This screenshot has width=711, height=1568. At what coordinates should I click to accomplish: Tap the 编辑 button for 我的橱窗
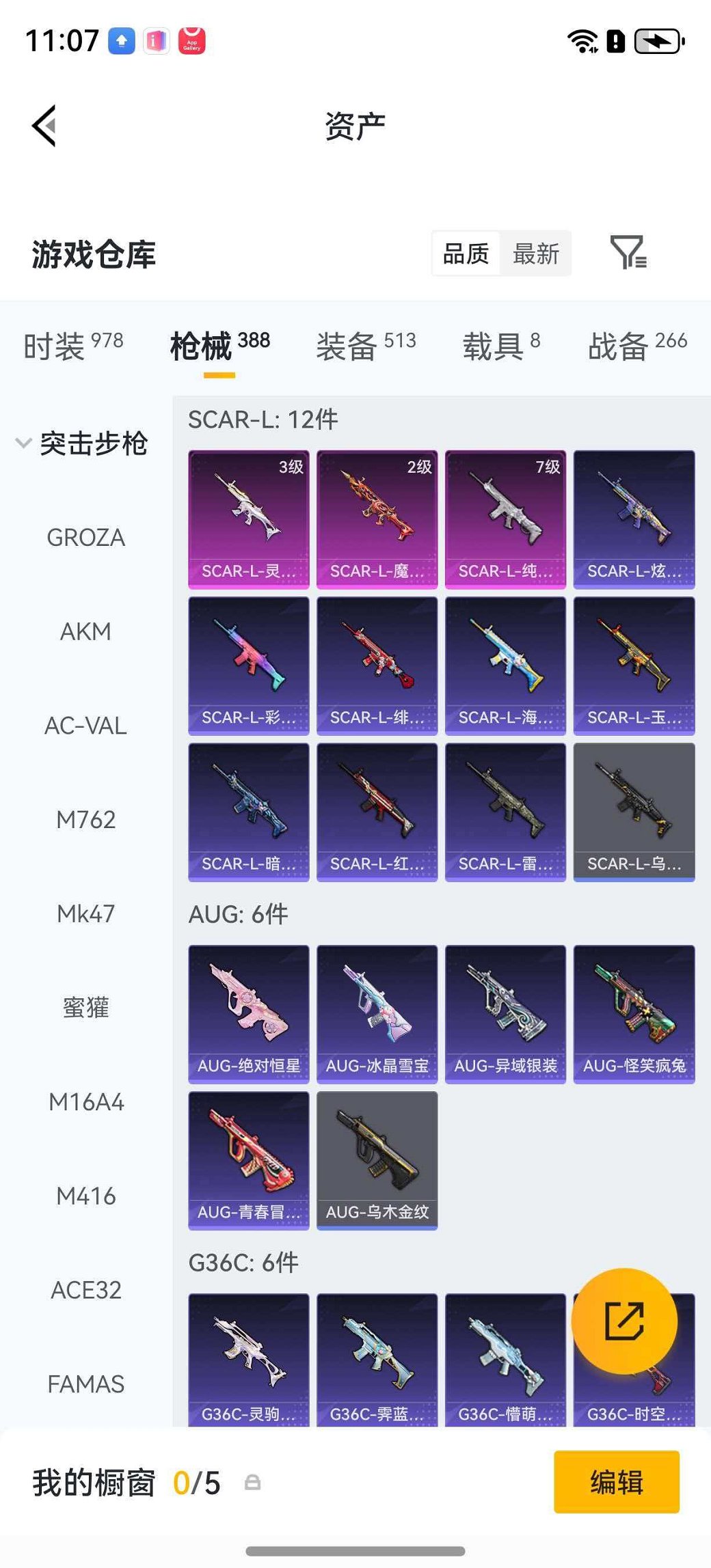point(616,1482)
